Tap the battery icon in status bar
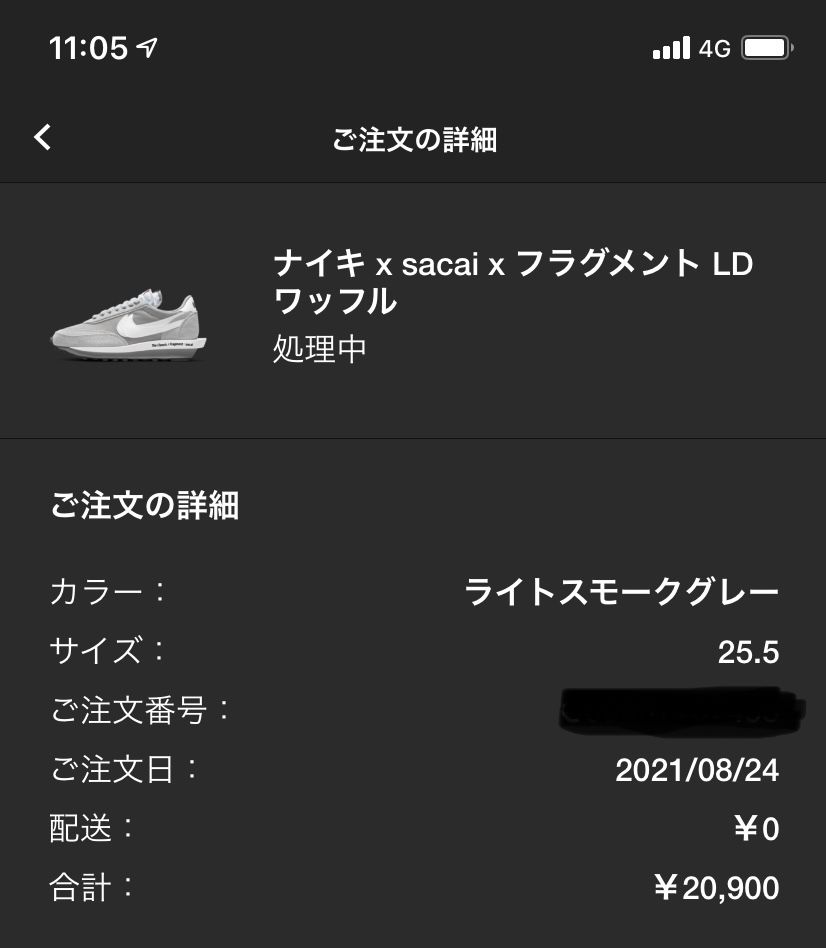The width and height of the screenshot is (826, 948). click(x=768, y=46)
